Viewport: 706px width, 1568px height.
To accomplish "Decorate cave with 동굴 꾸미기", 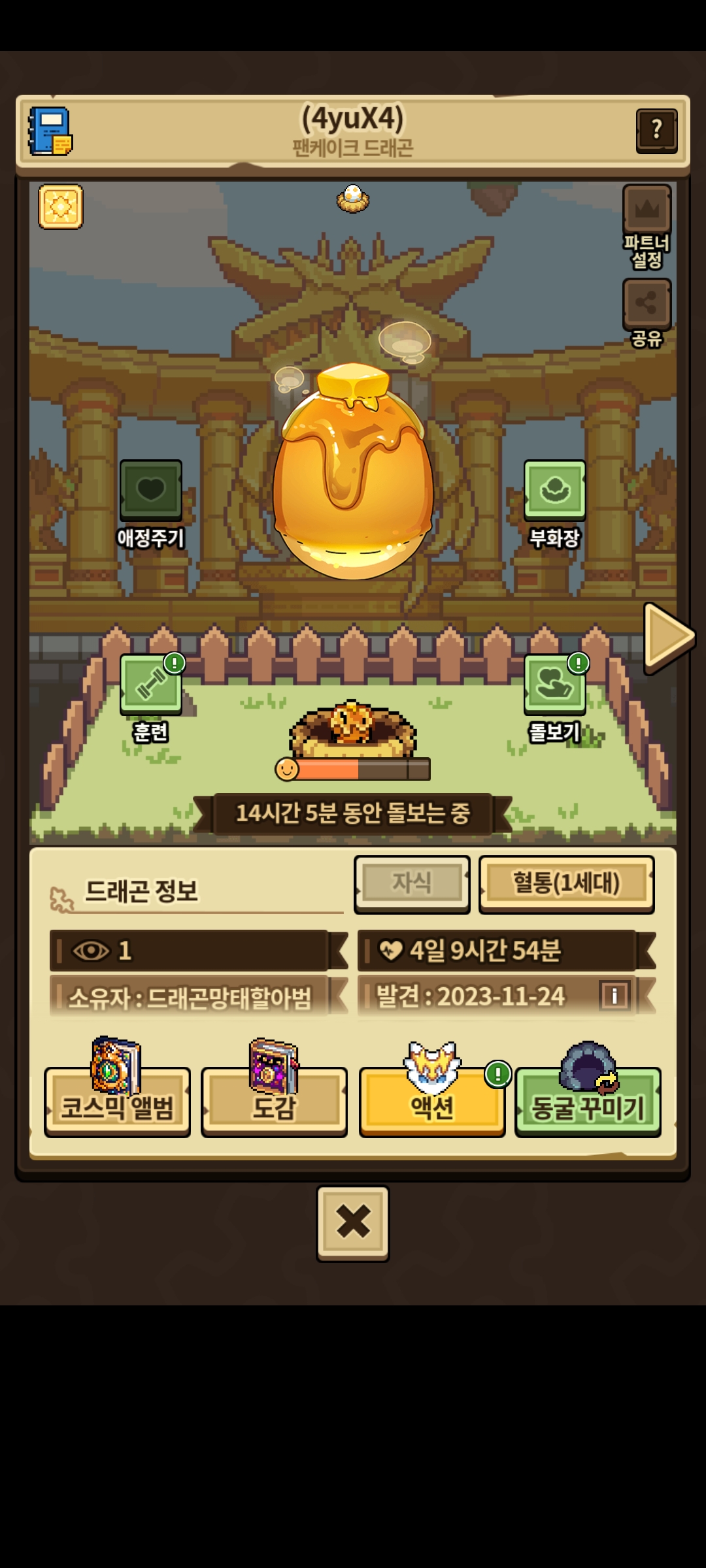I will click(x=588, y=1102).
